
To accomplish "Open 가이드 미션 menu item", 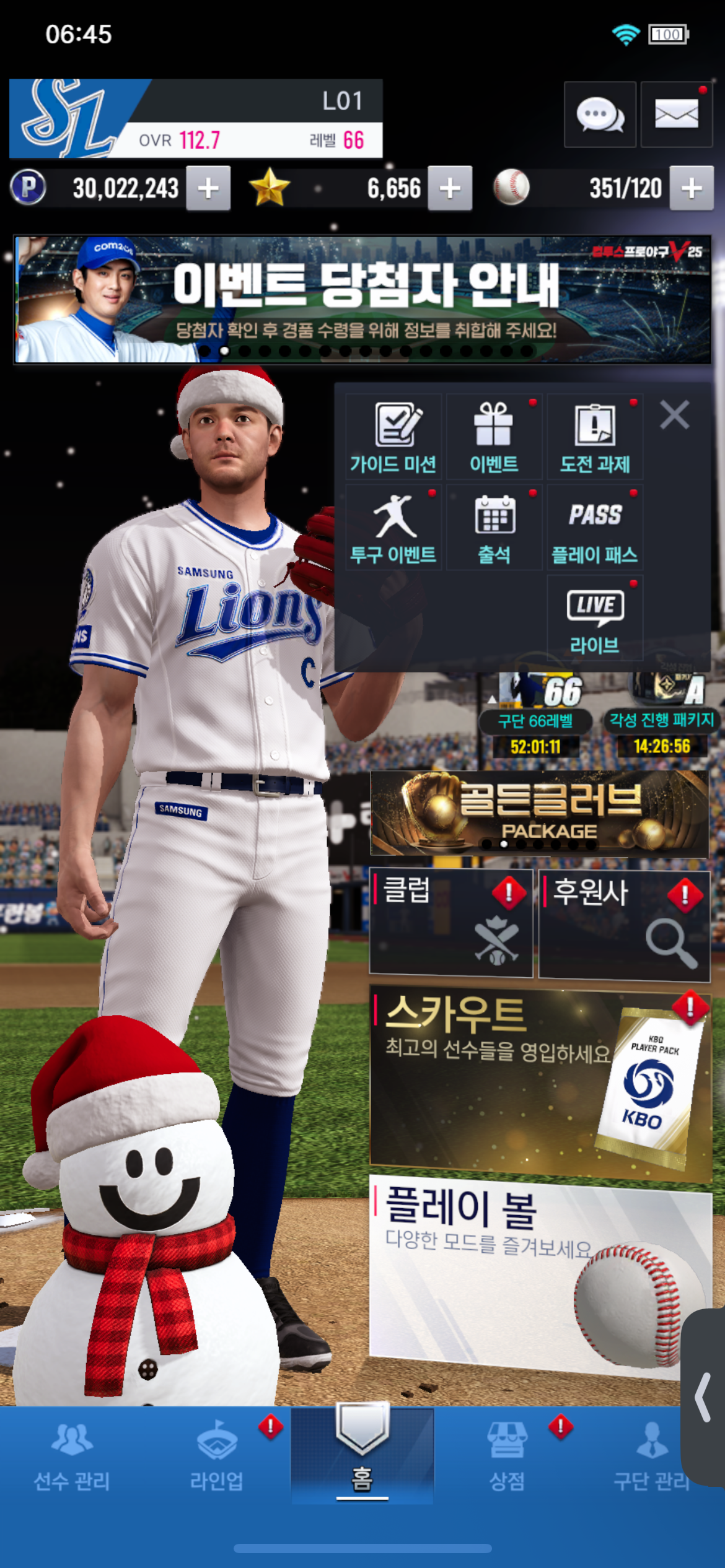I will pyautogui.click(x=393, y=437).
